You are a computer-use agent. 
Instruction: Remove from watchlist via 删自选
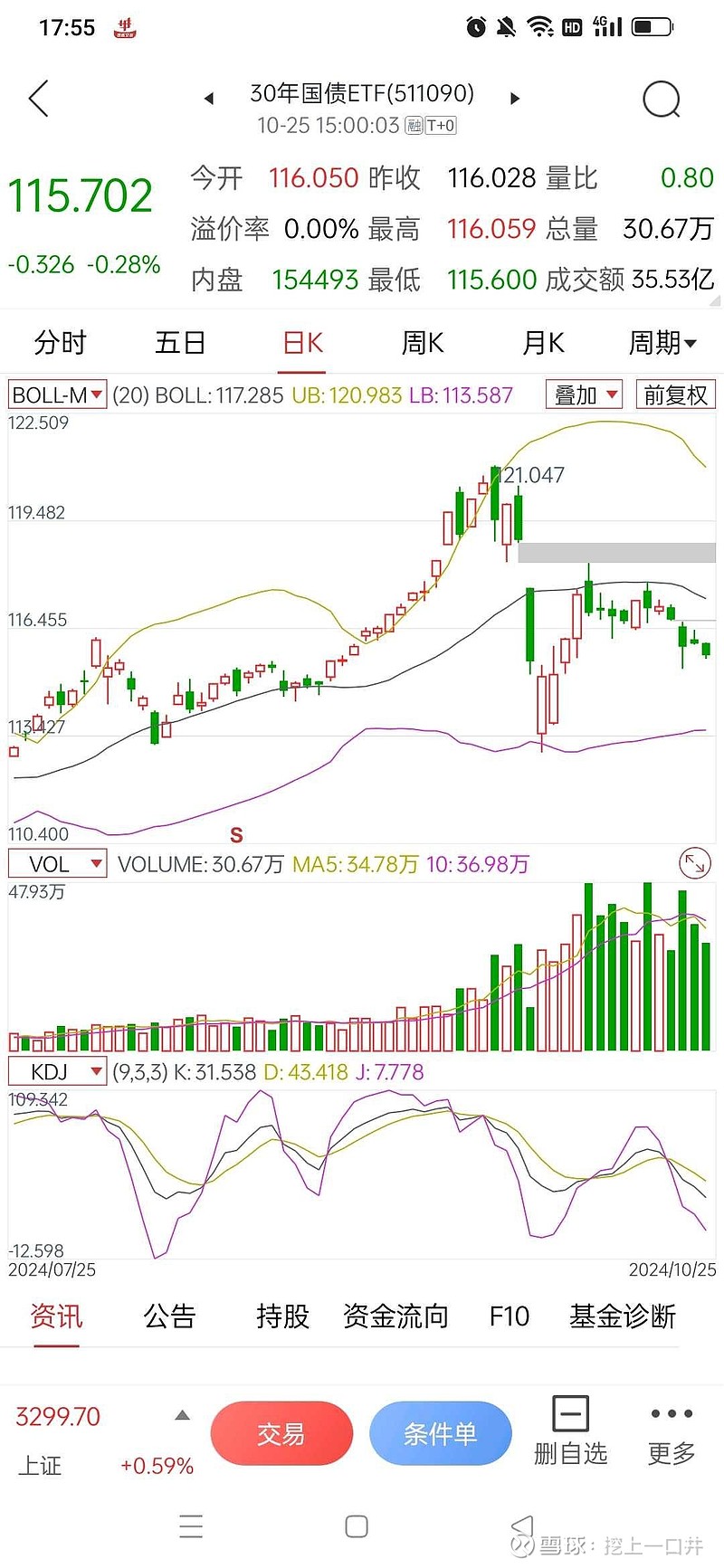(570, 1431)
